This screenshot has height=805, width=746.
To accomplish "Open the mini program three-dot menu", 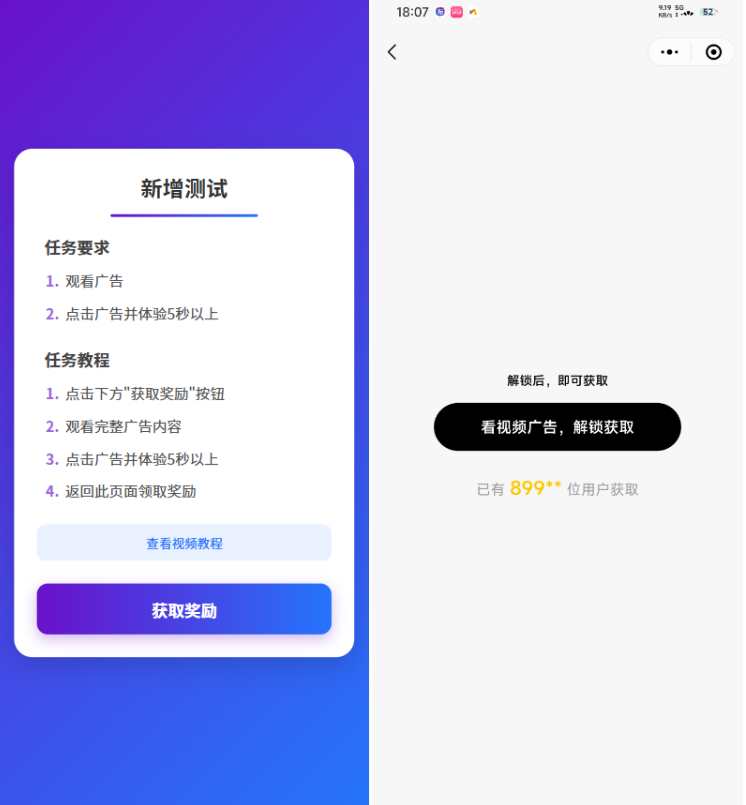I will point(670,52).
